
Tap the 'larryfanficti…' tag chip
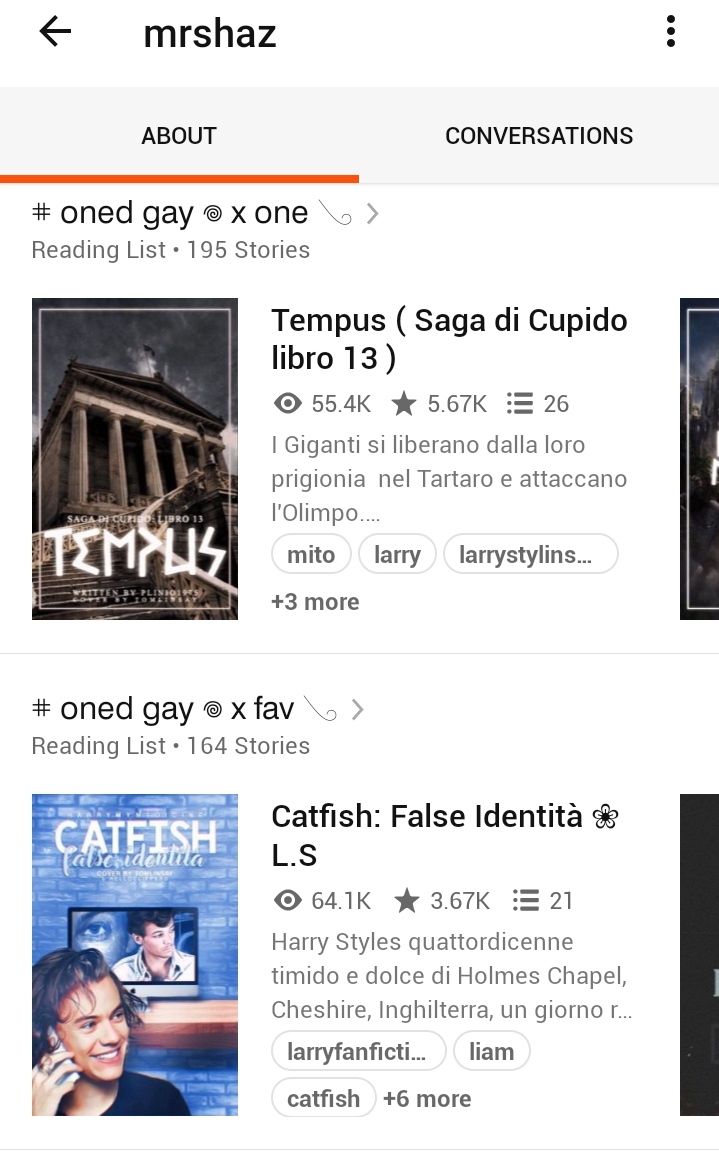tap(358, 1051)
